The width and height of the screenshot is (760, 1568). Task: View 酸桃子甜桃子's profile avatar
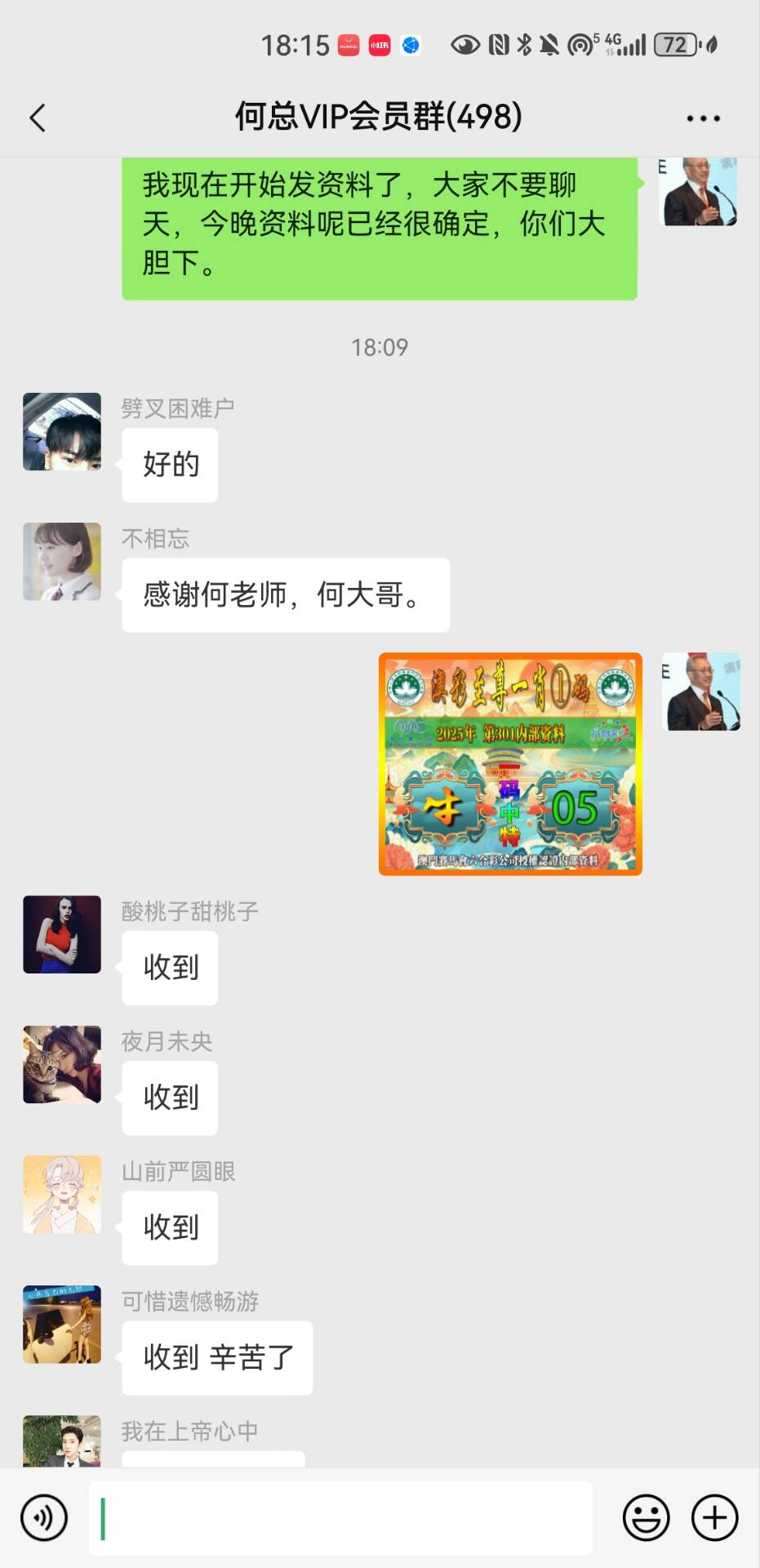[x=62, y=934]
